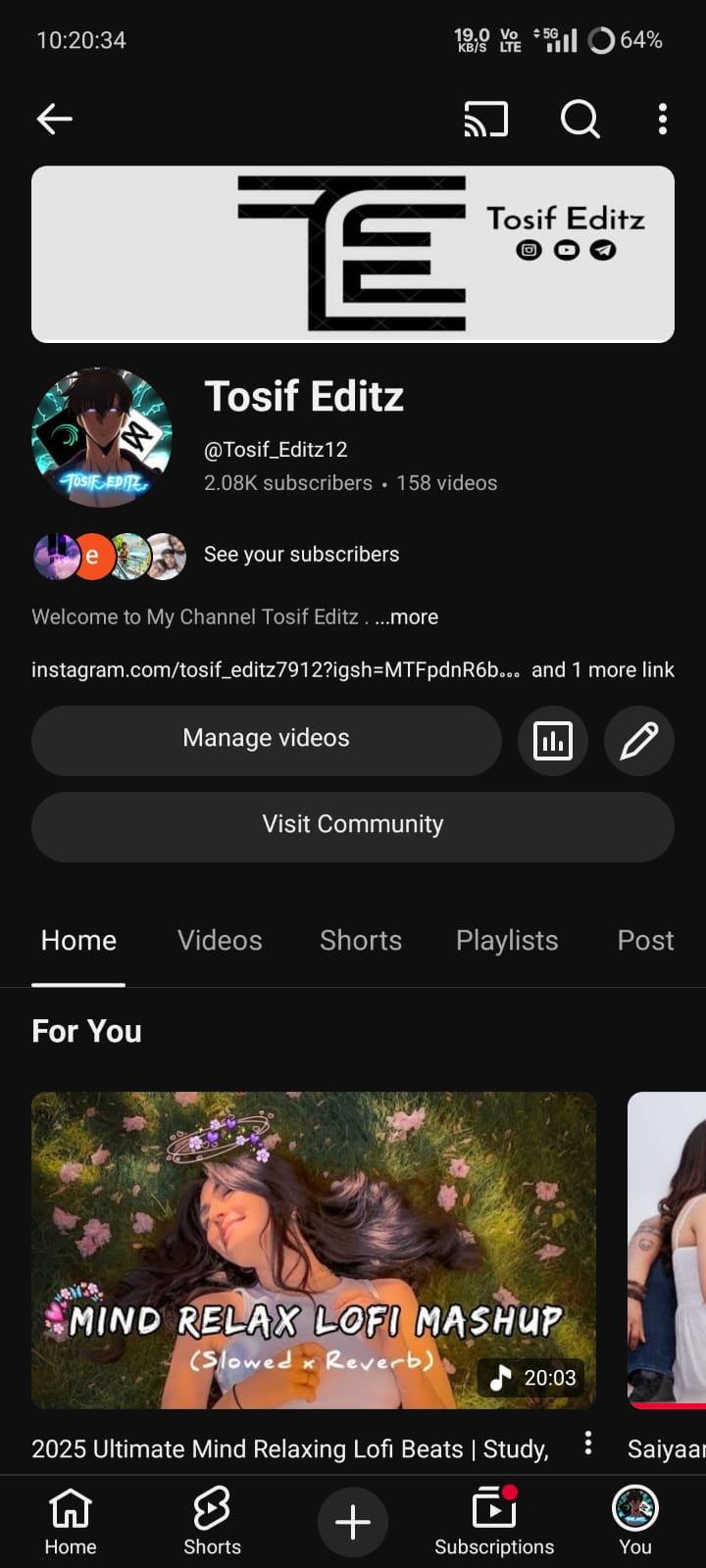Go to Subscriptions in the bottom navigation

[494, 1521]
